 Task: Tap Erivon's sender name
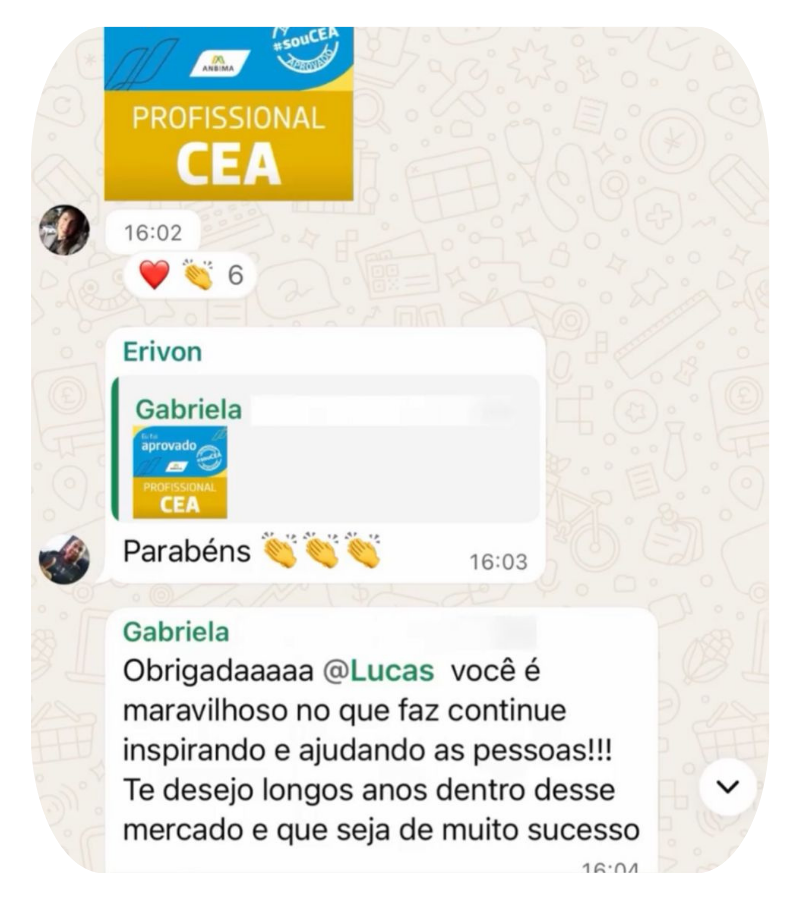tap(162, 352)
